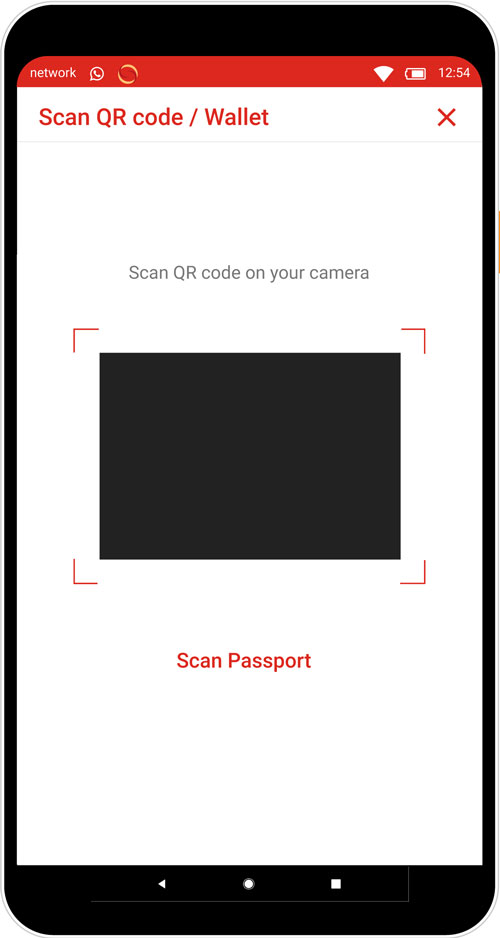Select the Scan Passport option
Viewport: 500px width, 938px height.
(x=243, y=660)
